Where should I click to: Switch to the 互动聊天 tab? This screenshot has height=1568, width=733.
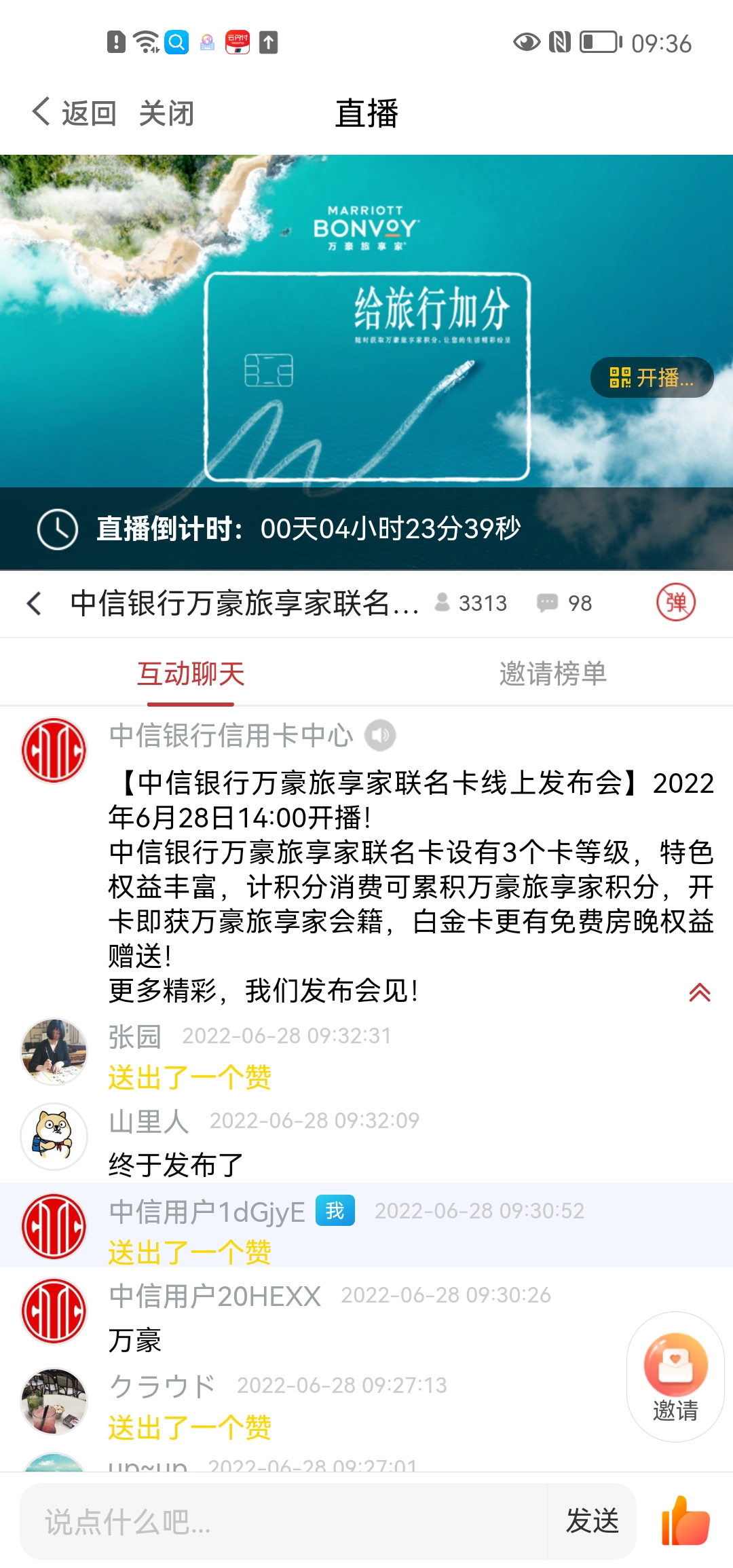pos(191,674)
